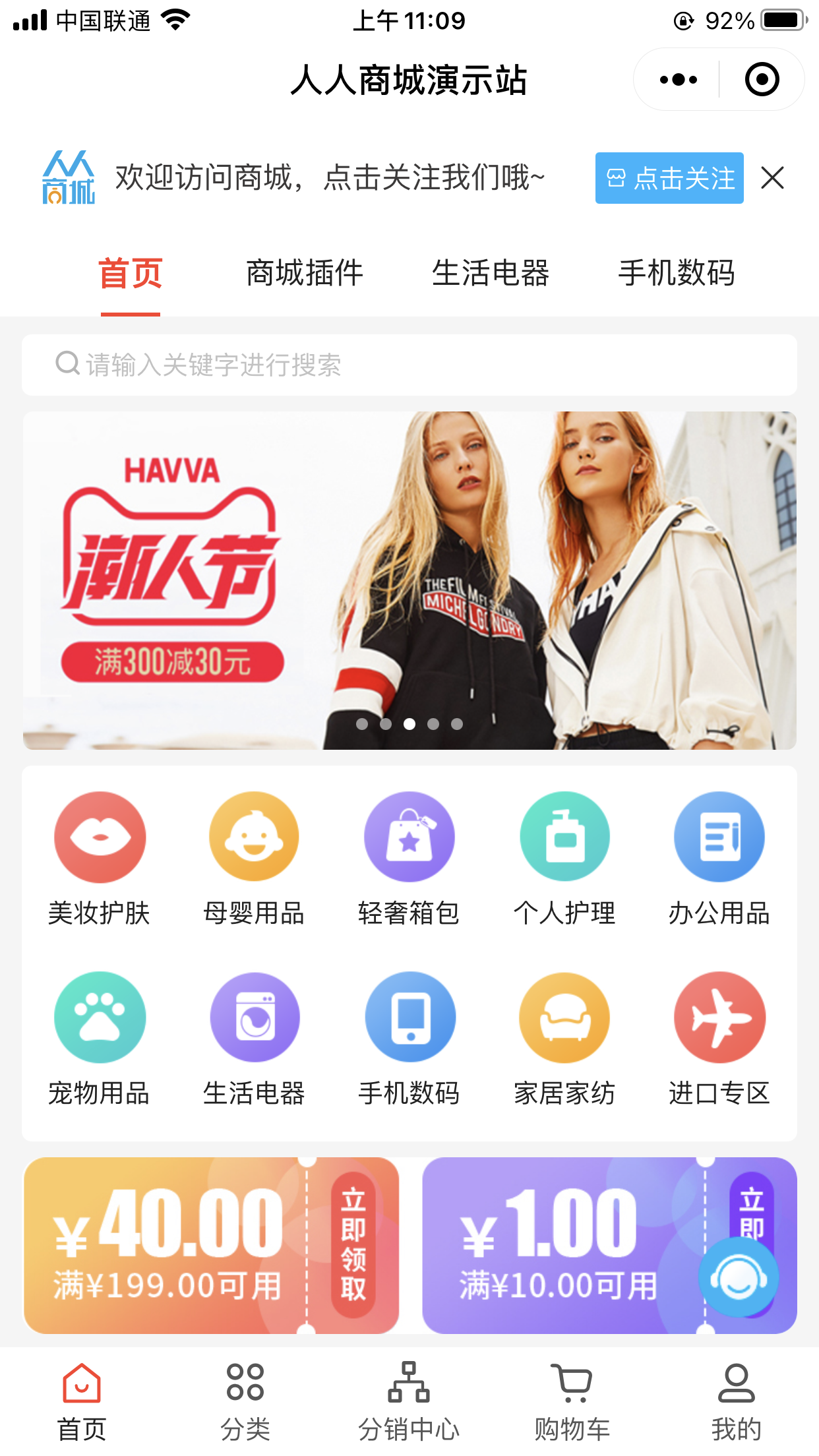The image size is (819, 1456).
Task: Close the mini program via the circle button
Action: 762,80
